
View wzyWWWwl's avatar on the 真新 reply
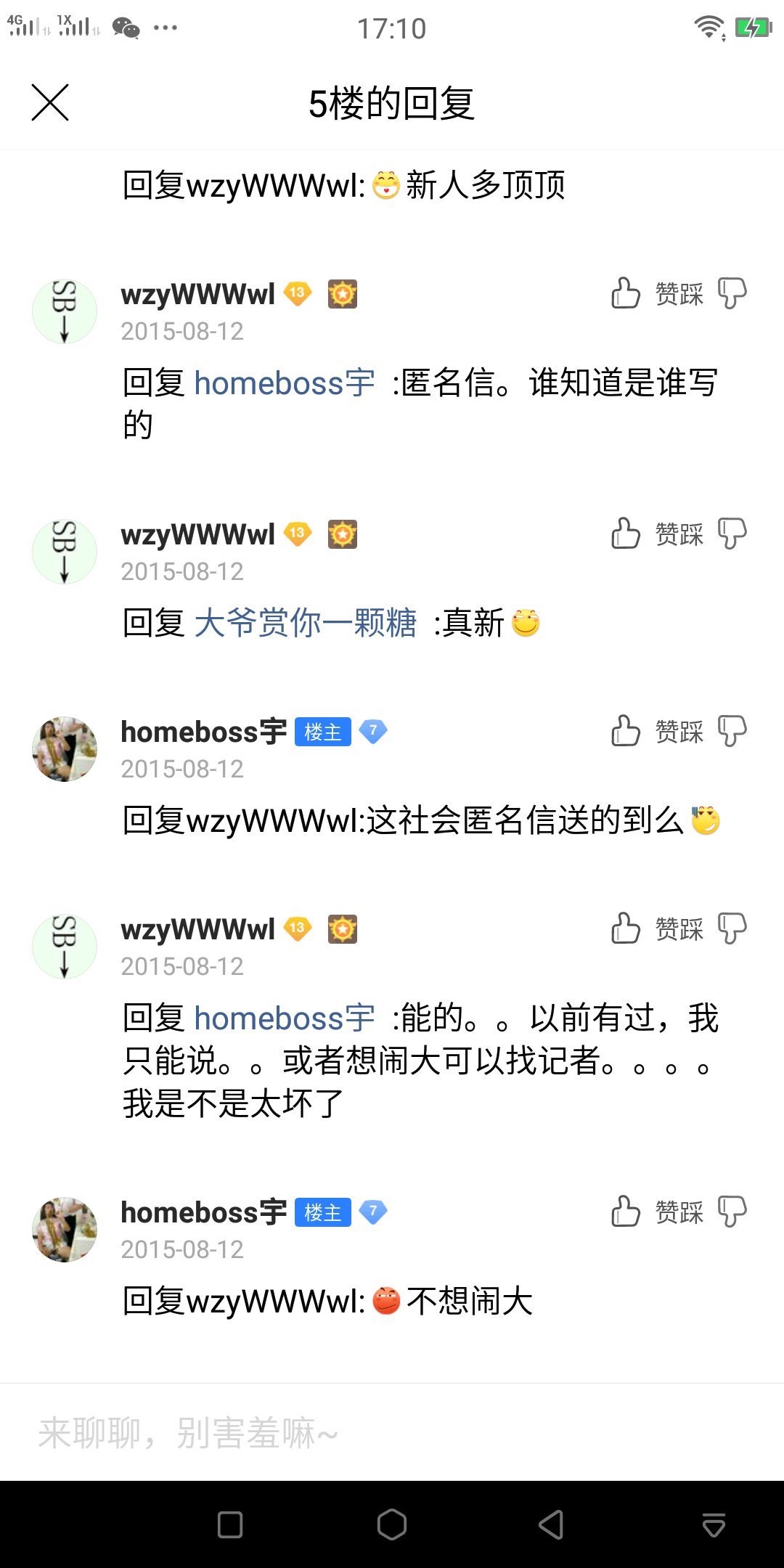(65, 552)
